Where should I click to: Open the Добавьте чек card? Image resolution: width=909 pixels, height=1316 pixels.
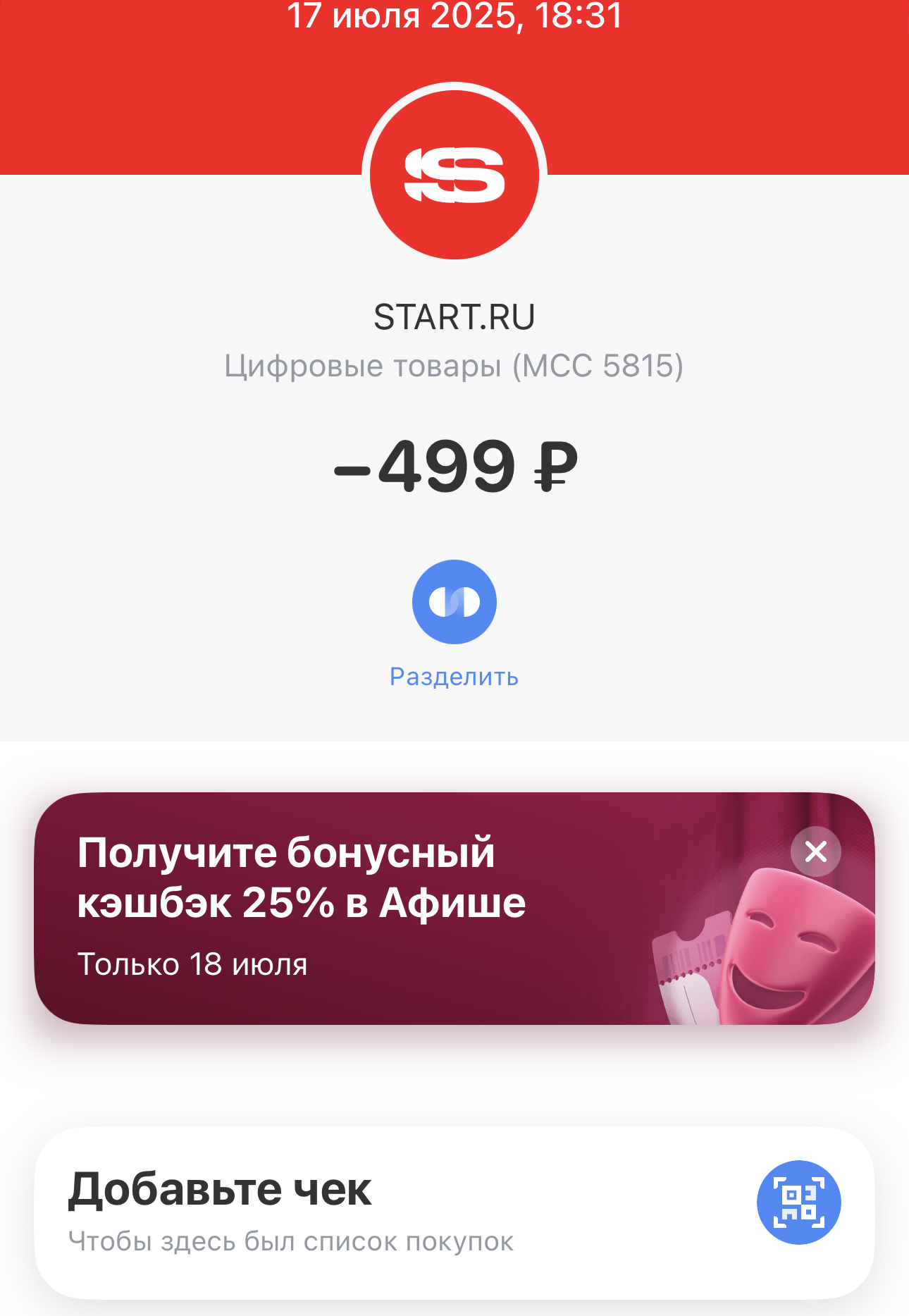tap(352, 1211)
